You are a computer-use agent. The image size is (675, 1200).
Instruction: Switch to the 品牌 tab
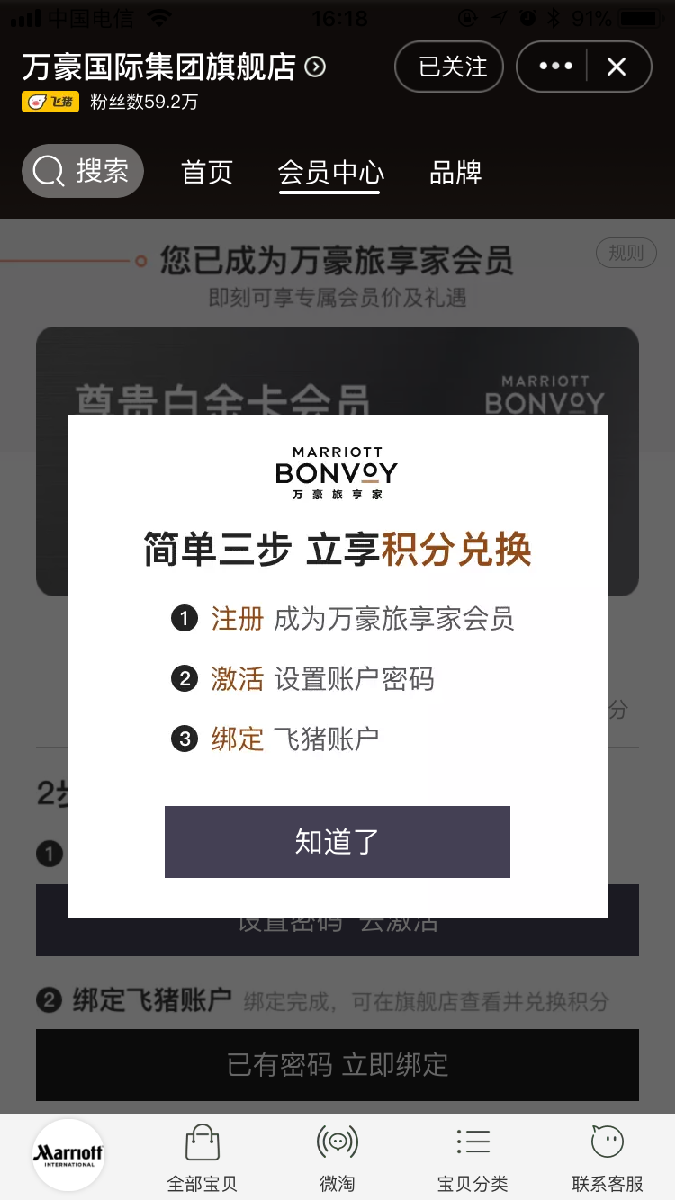[455, 172]
